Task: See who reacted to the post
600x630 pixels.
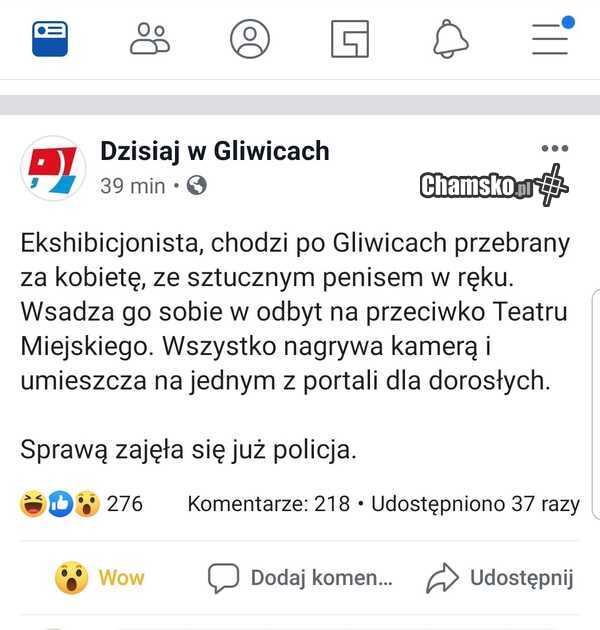Action: 82,504
